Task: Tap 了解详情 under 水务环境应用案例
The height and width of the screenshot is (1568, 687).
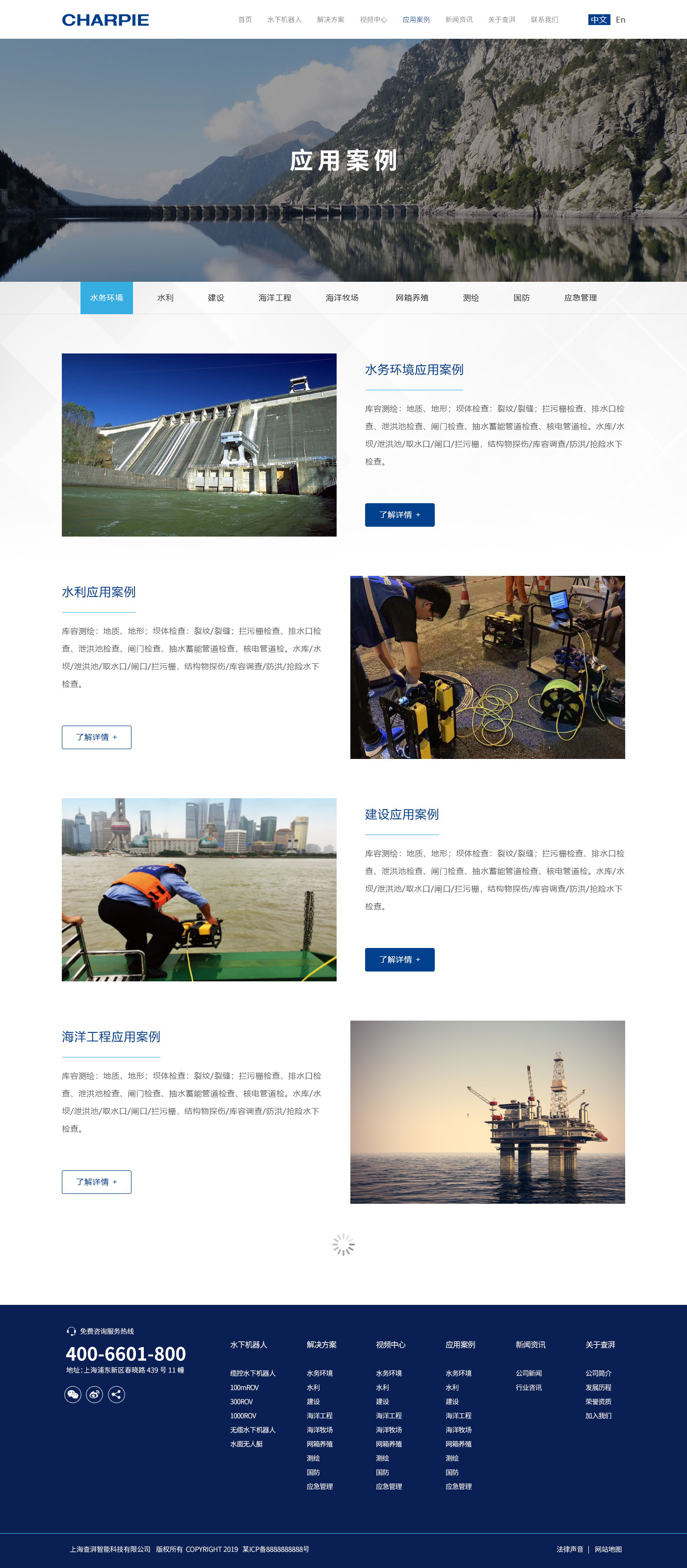Action: pos(400,515)
